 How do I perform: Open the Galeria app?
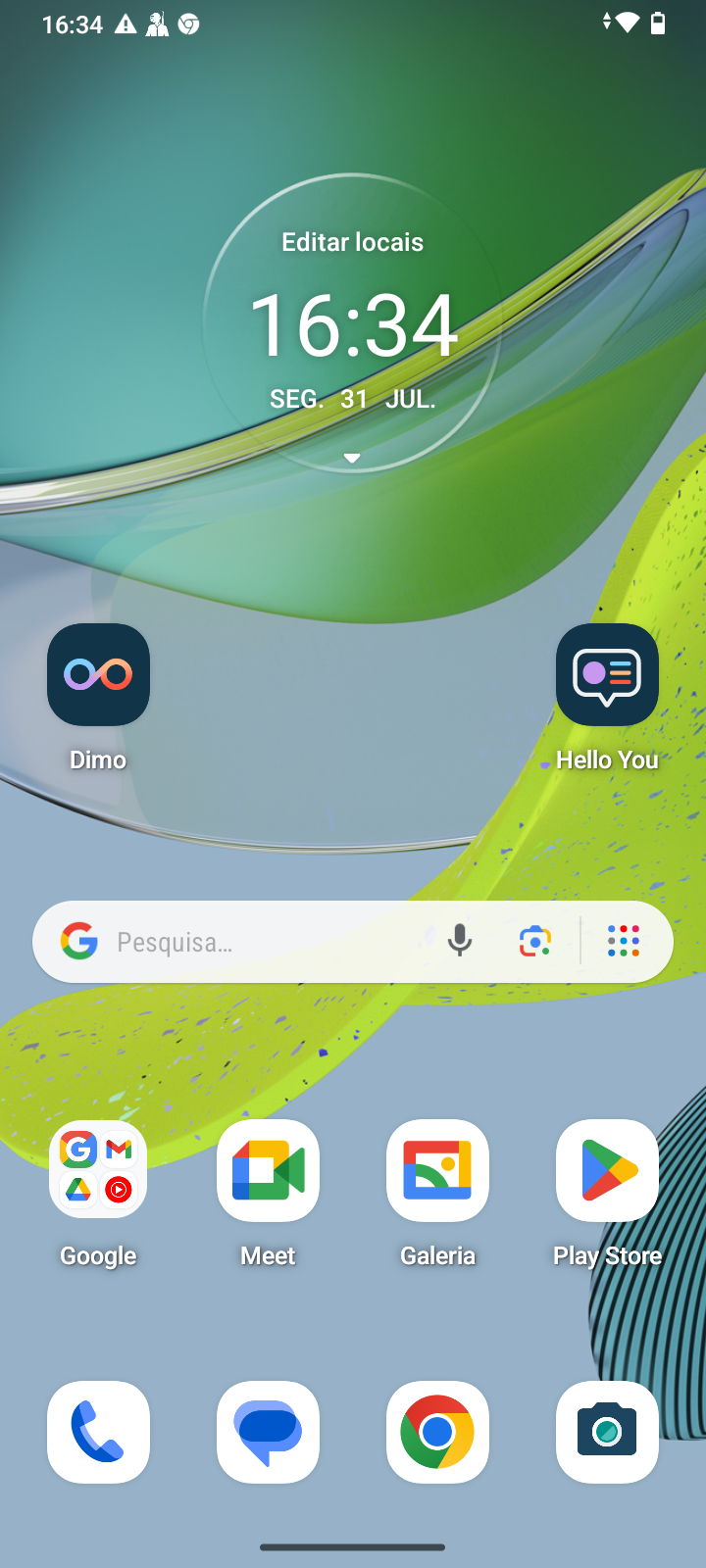[x=437, y=1171]
